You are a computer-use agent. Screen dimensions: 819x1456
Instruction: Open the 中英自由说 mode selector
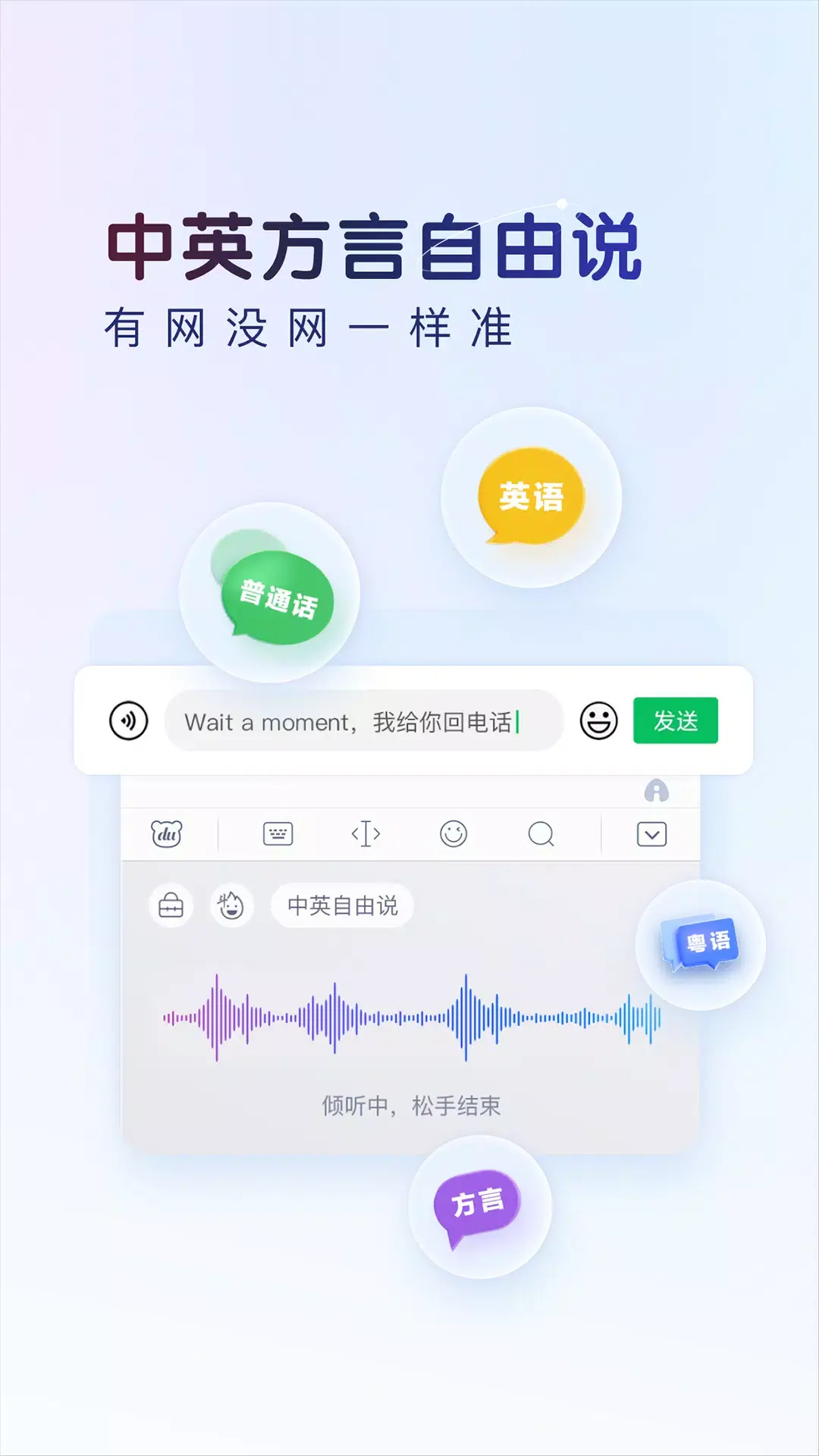point(343,905)
